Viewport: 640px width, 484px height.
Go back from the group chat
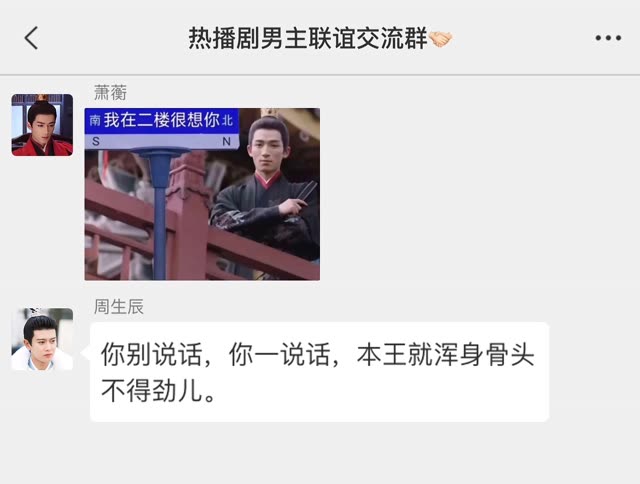tap(31, 38)
